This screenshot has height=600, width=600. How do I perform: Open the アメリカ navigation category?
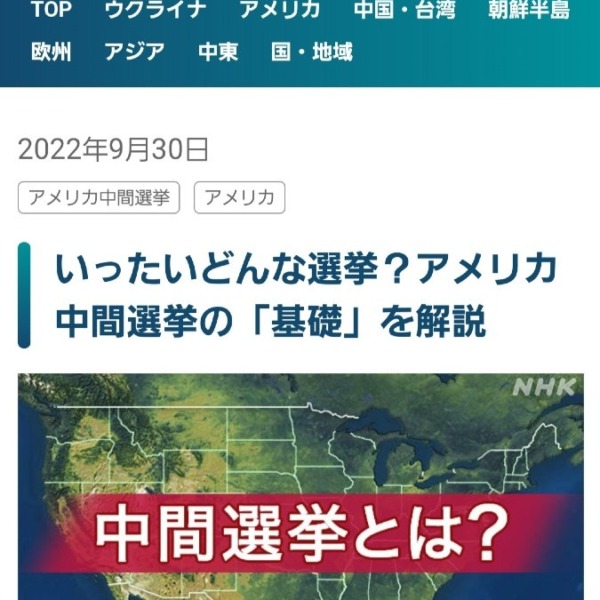click(280, 11)
